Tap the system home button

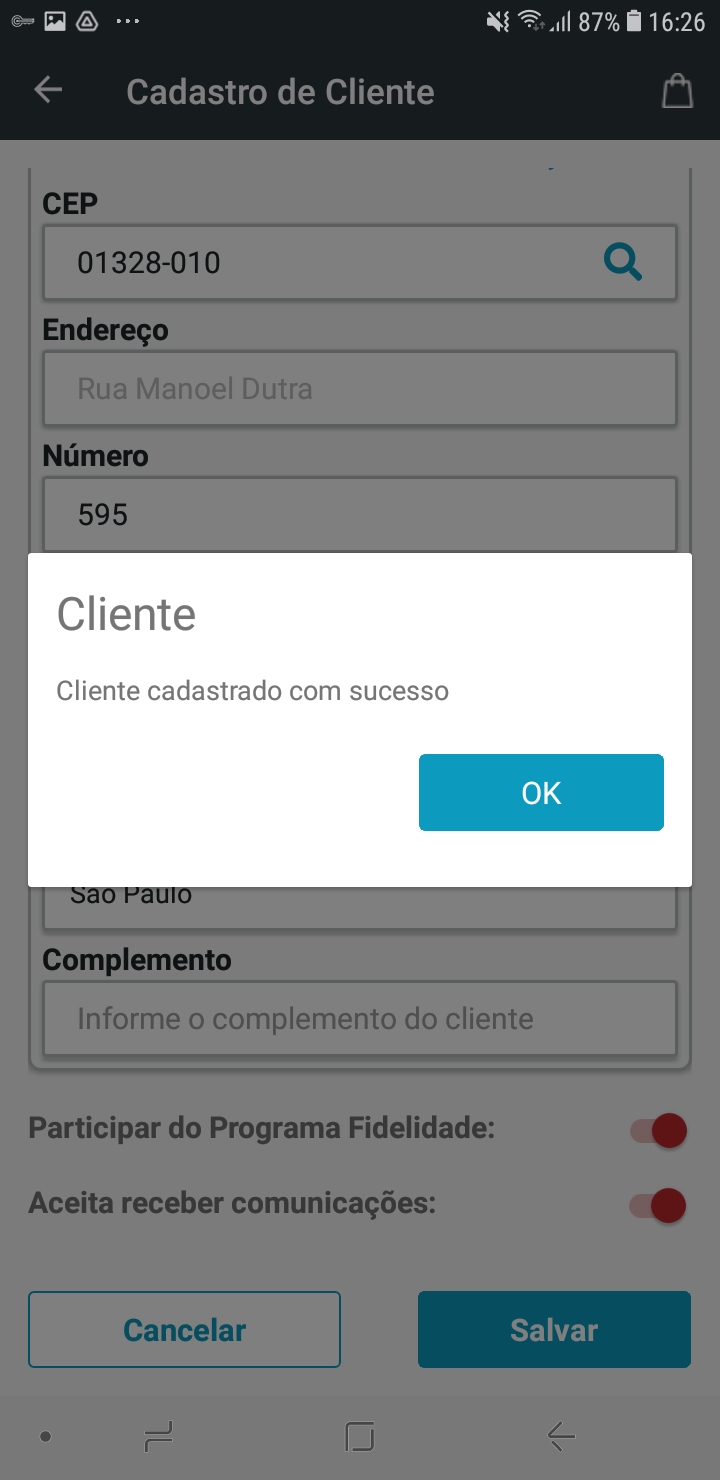(x=359, y=1437)
